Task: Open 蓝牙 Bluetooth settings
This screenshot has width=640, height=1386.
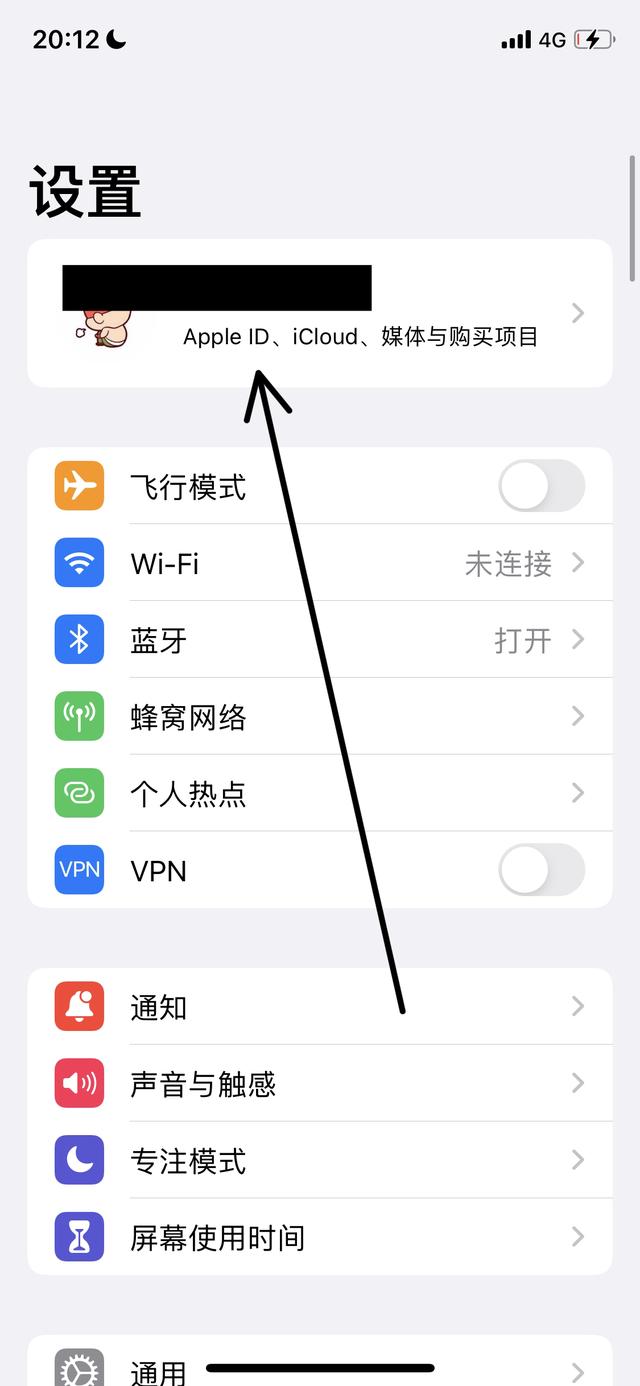Action: (320, 640)
